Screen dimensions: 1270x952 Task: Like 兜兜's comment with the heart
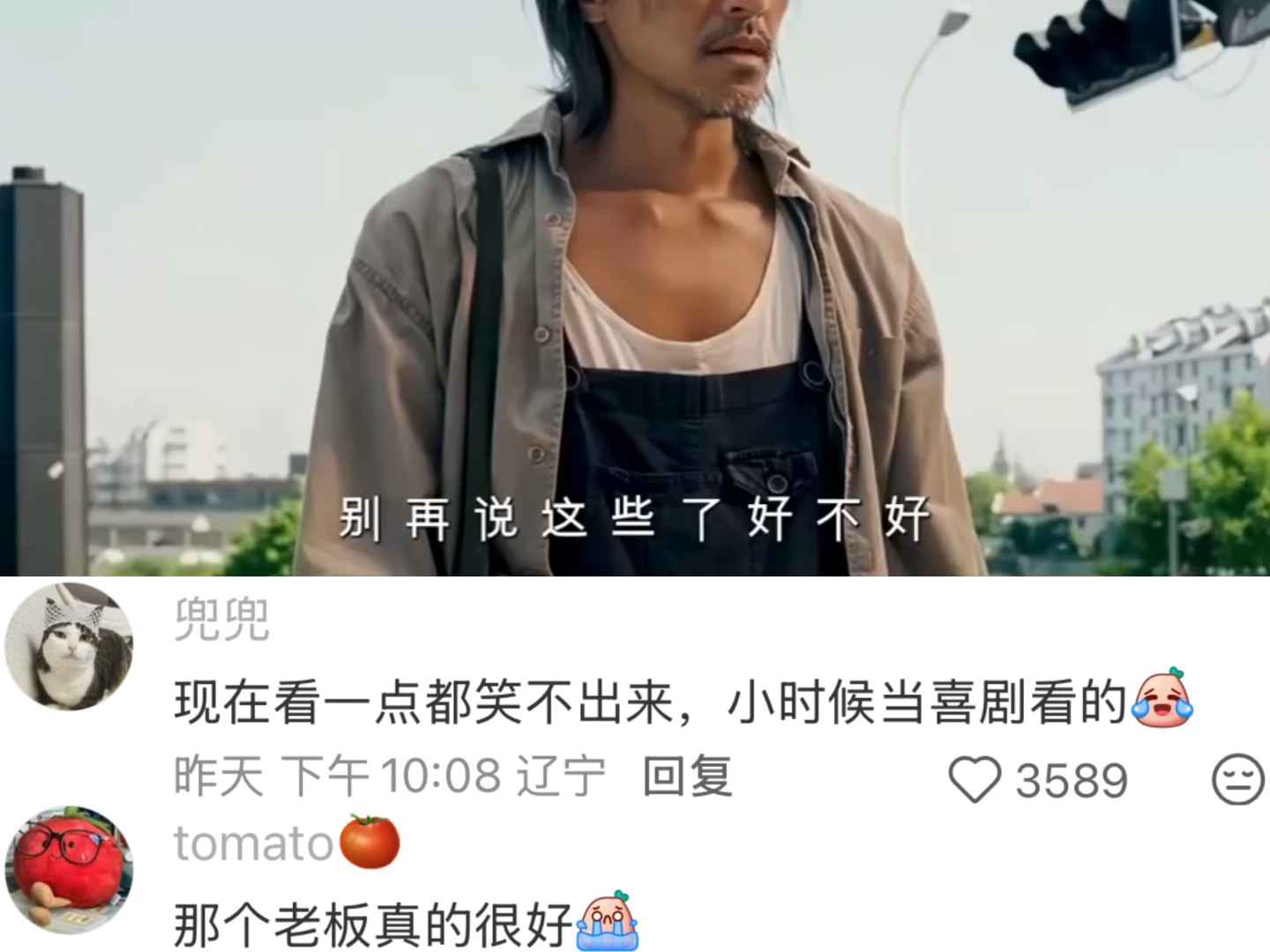click(x=975, y=780)
